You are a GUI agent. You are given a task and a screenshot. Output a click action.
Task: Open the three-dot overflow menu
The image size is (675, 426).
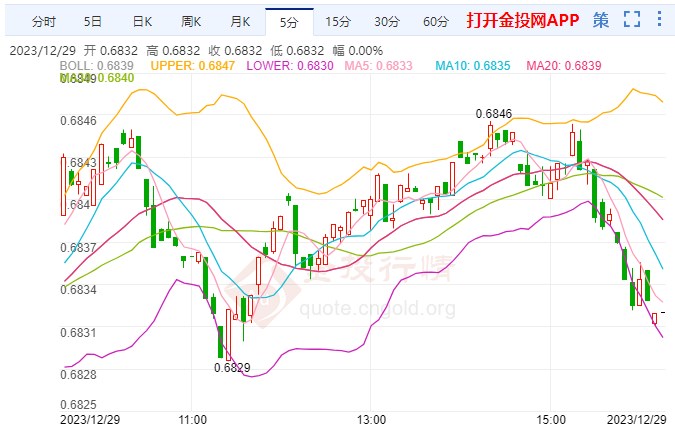[x=658, y=20]
